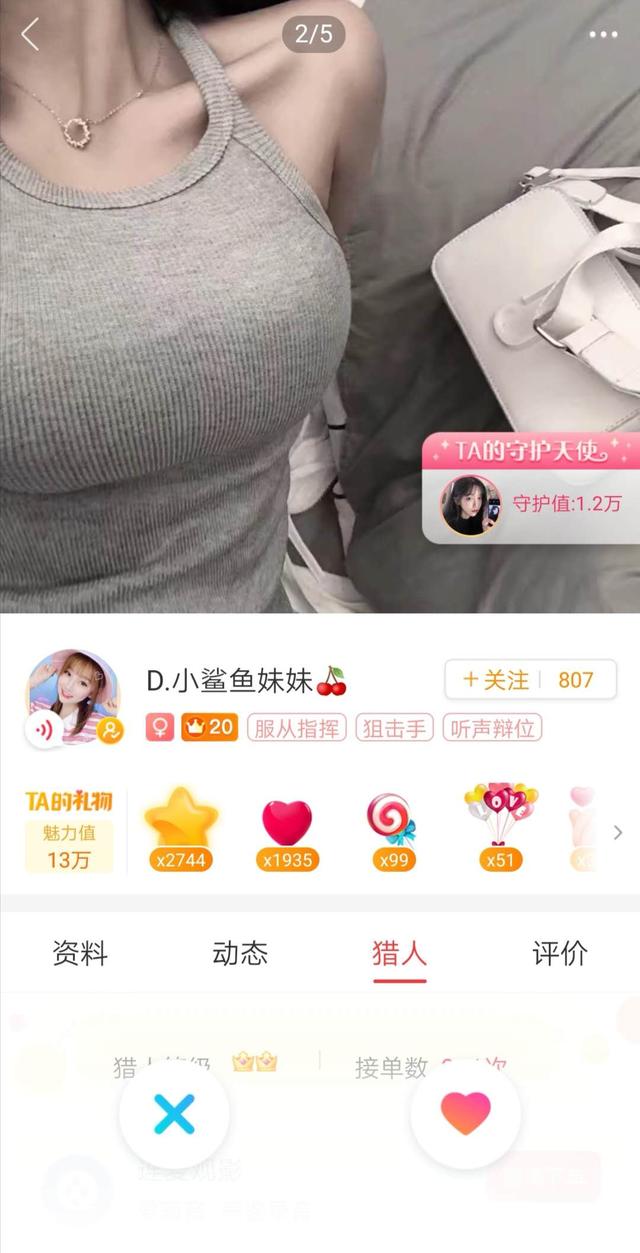Open the TA的守护天使 guardian card
Image resolution: width=640 pixels, height=1253 pixels.
pyautogui.click(x=531, y=490)
